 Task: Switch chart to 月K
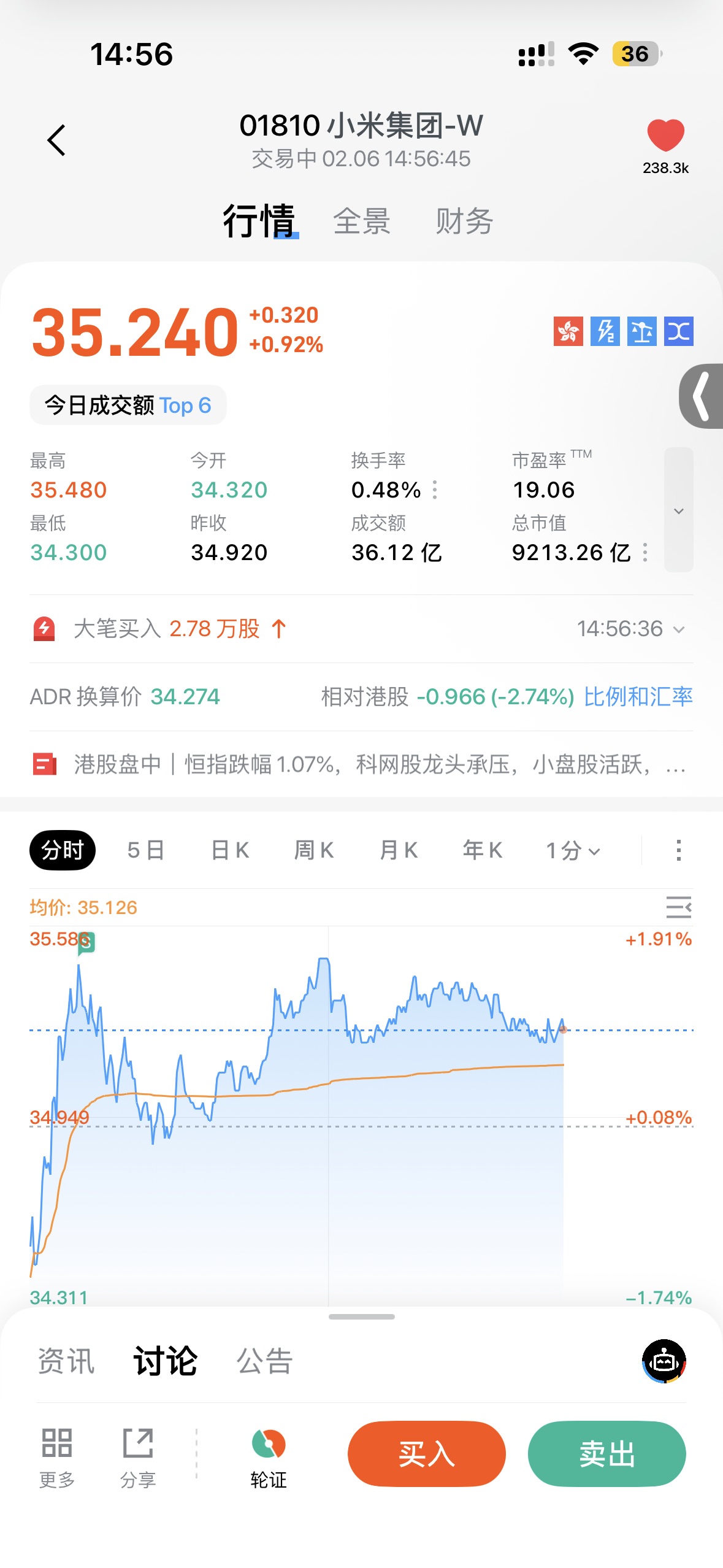[399, 850]
